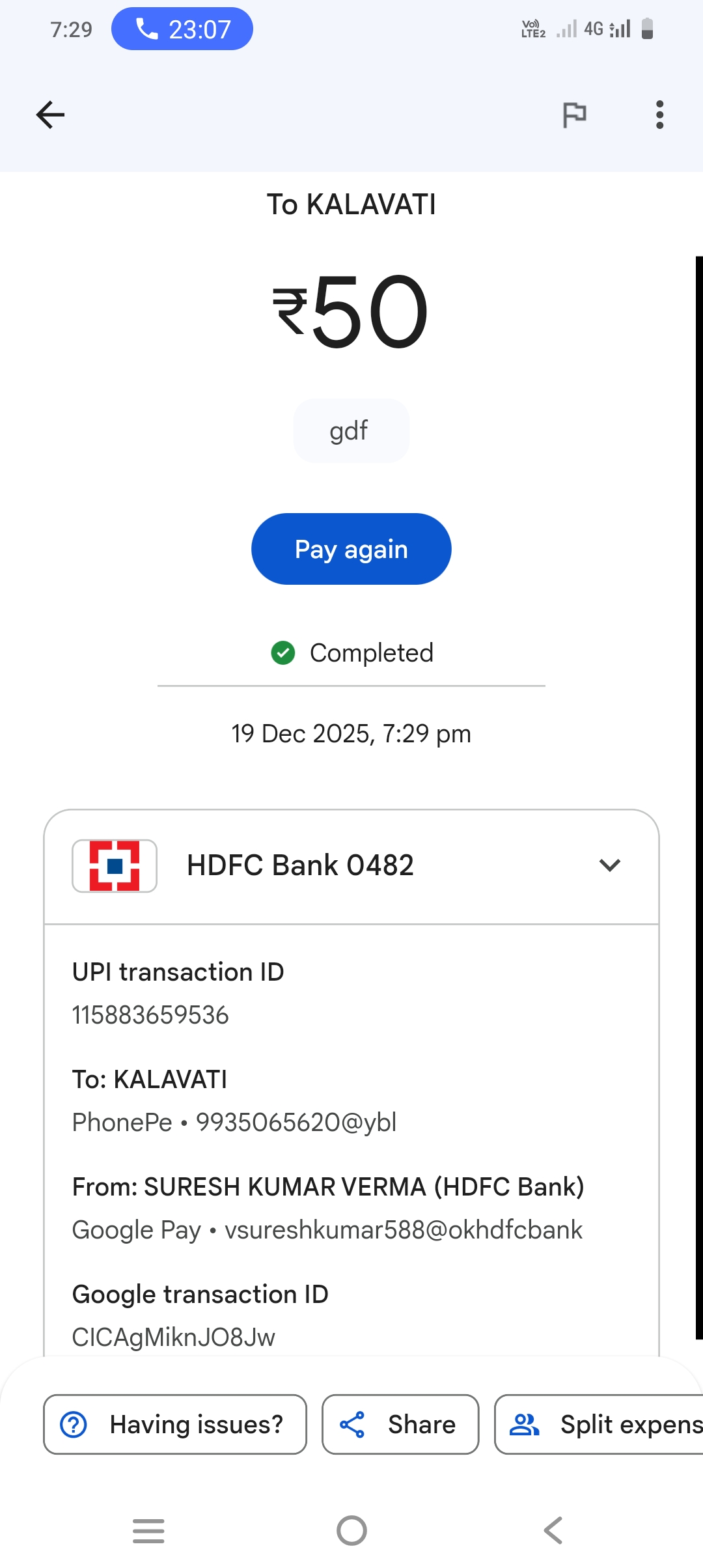Go back using the top arrow
This screenshot has width=703, height=1568.
tap(50, 115)
